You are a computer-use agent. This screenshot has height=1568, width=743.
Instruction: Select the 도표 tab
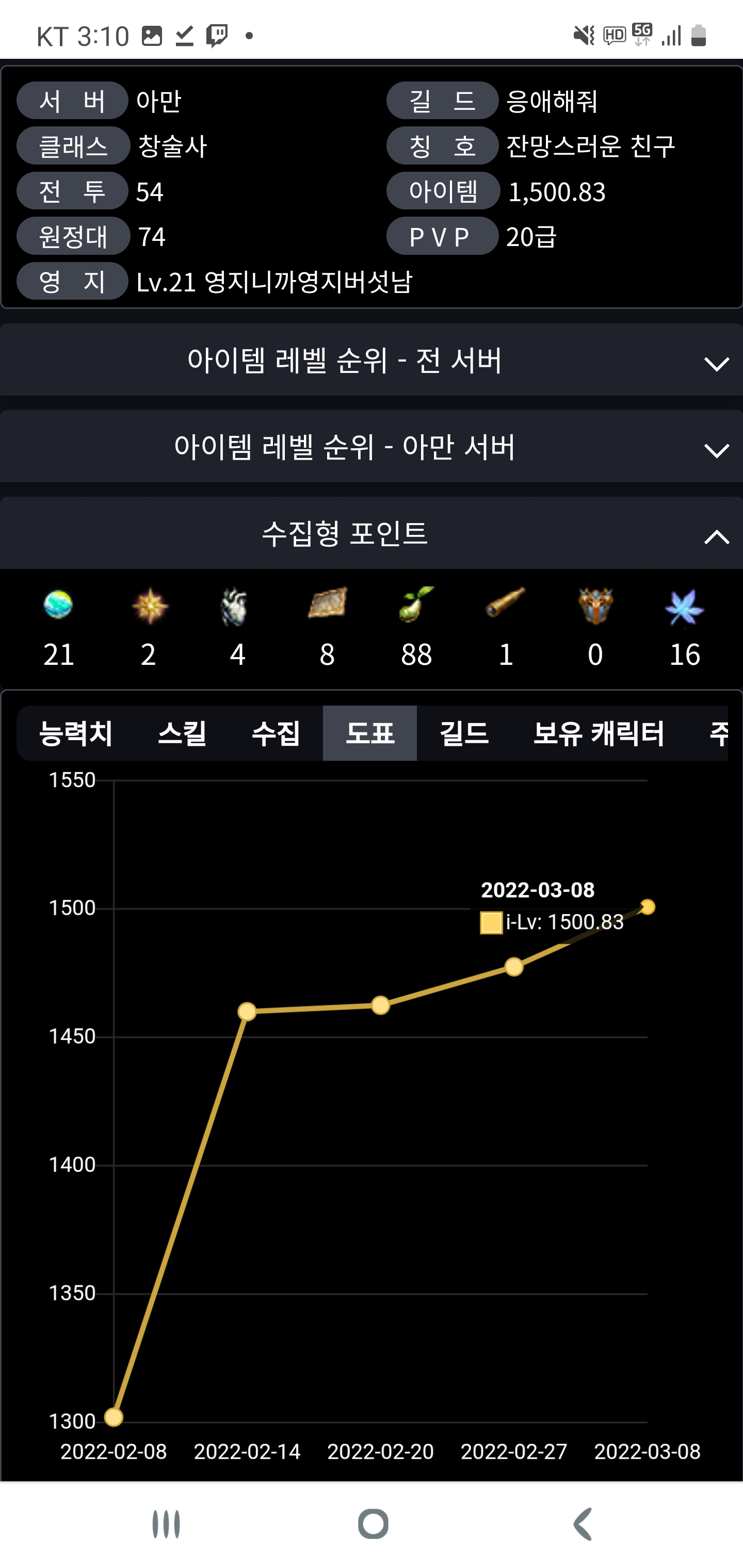pyautogui.click(x=369, y=733)
